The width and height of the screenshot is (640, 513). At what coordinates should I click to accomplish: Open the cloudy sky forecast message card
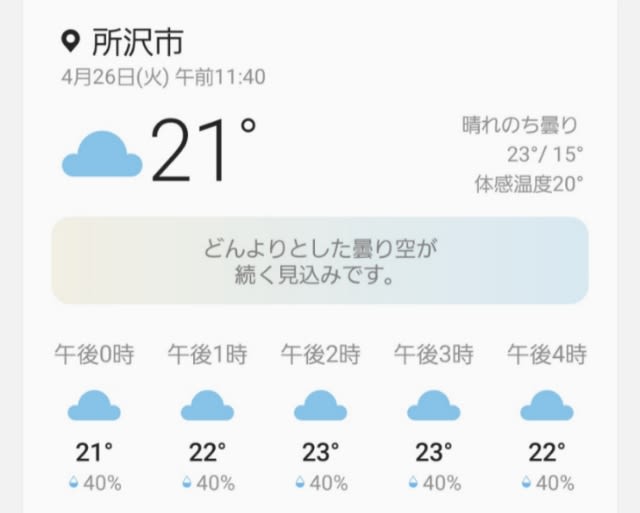(x=320, y=260)
